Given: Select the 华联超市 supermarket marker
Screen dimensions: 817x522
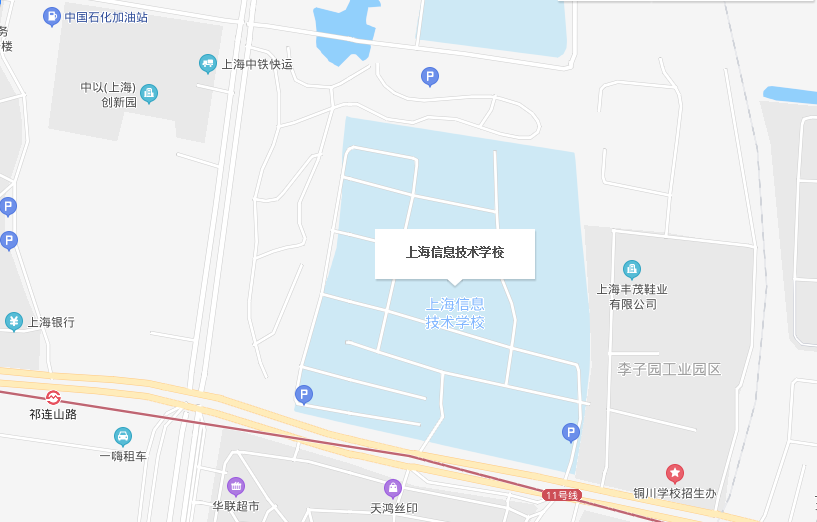Looking at the screenshot, I should 235,486.
